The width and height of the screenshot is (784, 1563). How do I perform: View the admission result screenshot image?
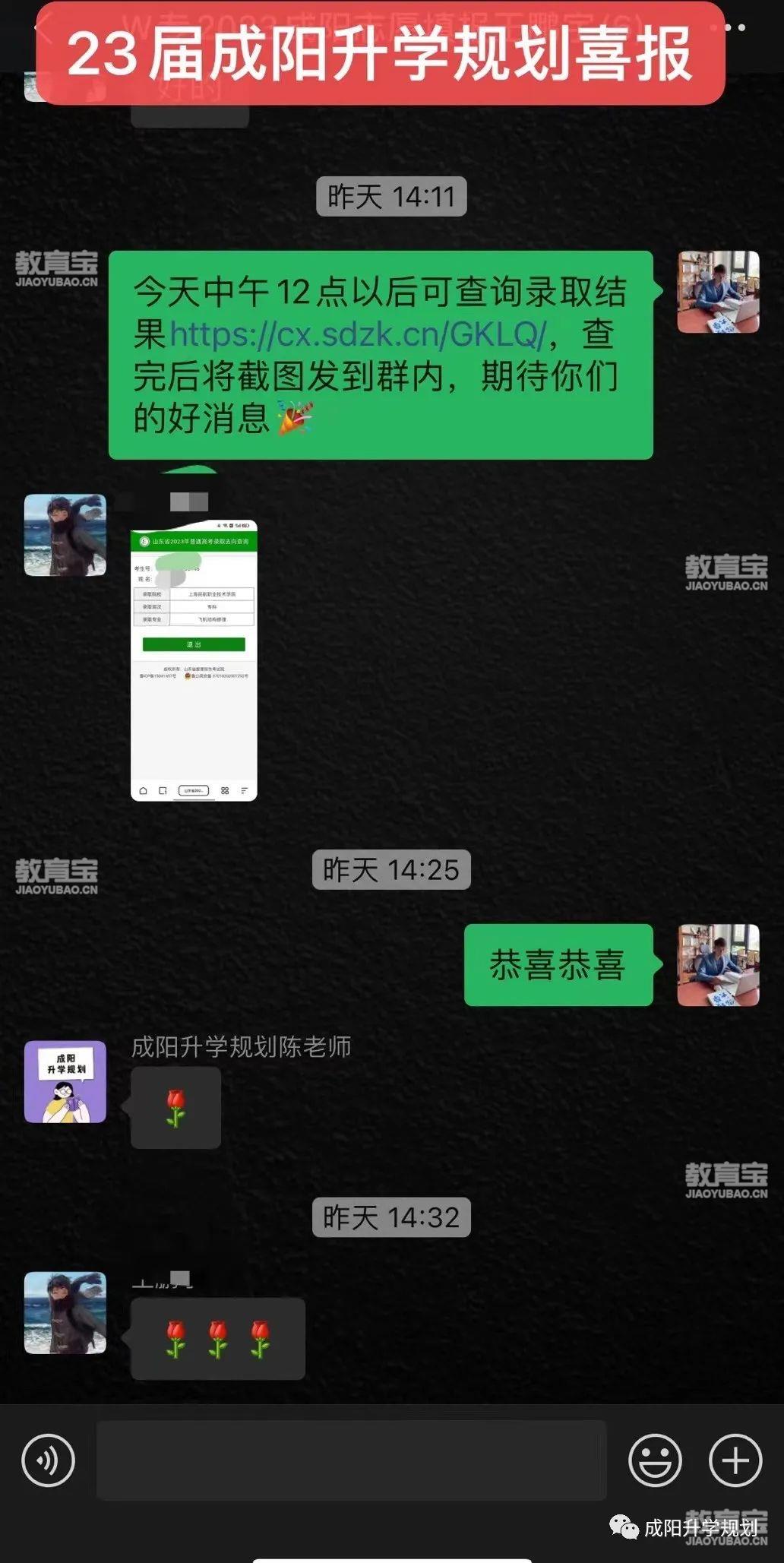pyautogui.click(x=194, y=660)
